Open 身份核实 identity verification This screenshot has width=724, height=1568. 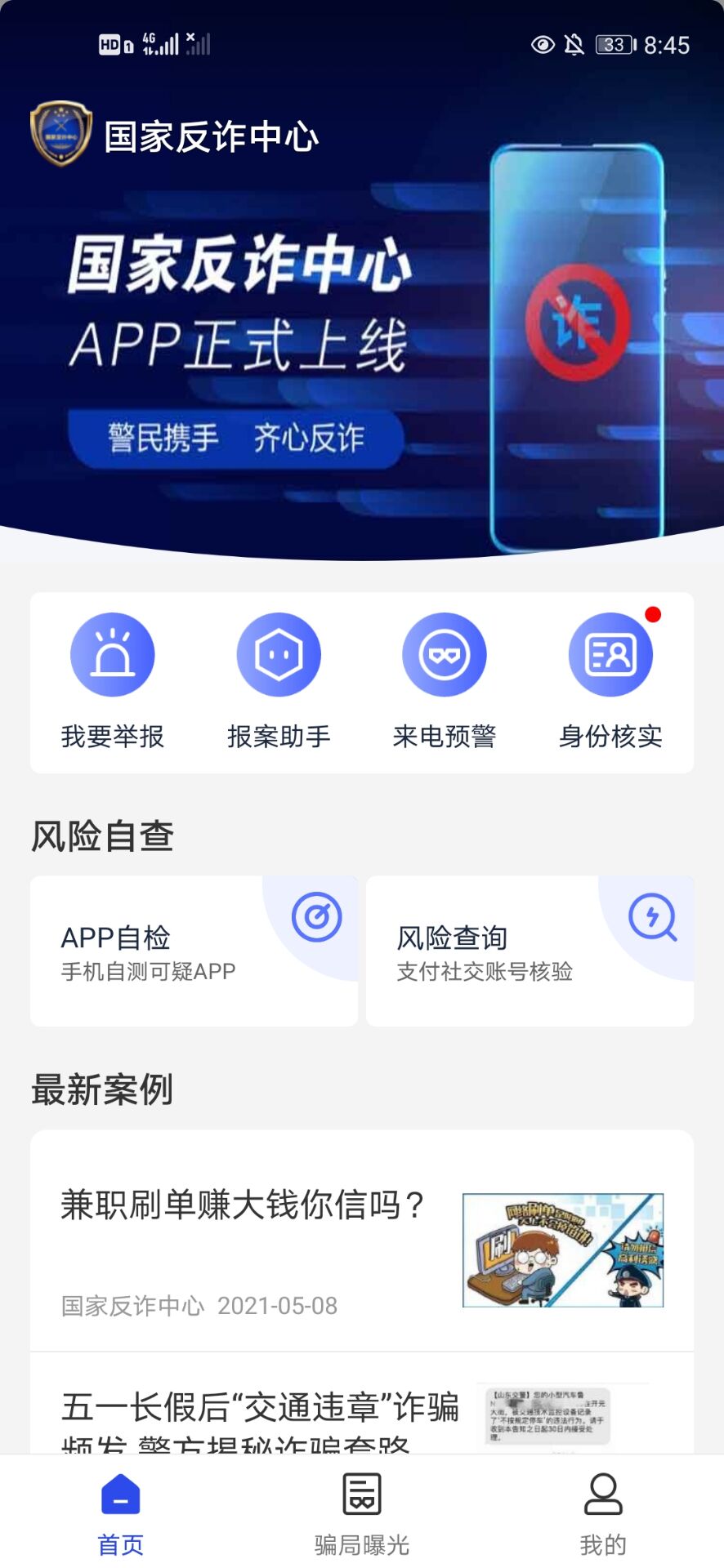pyautogui.click(x=610, y=680)
